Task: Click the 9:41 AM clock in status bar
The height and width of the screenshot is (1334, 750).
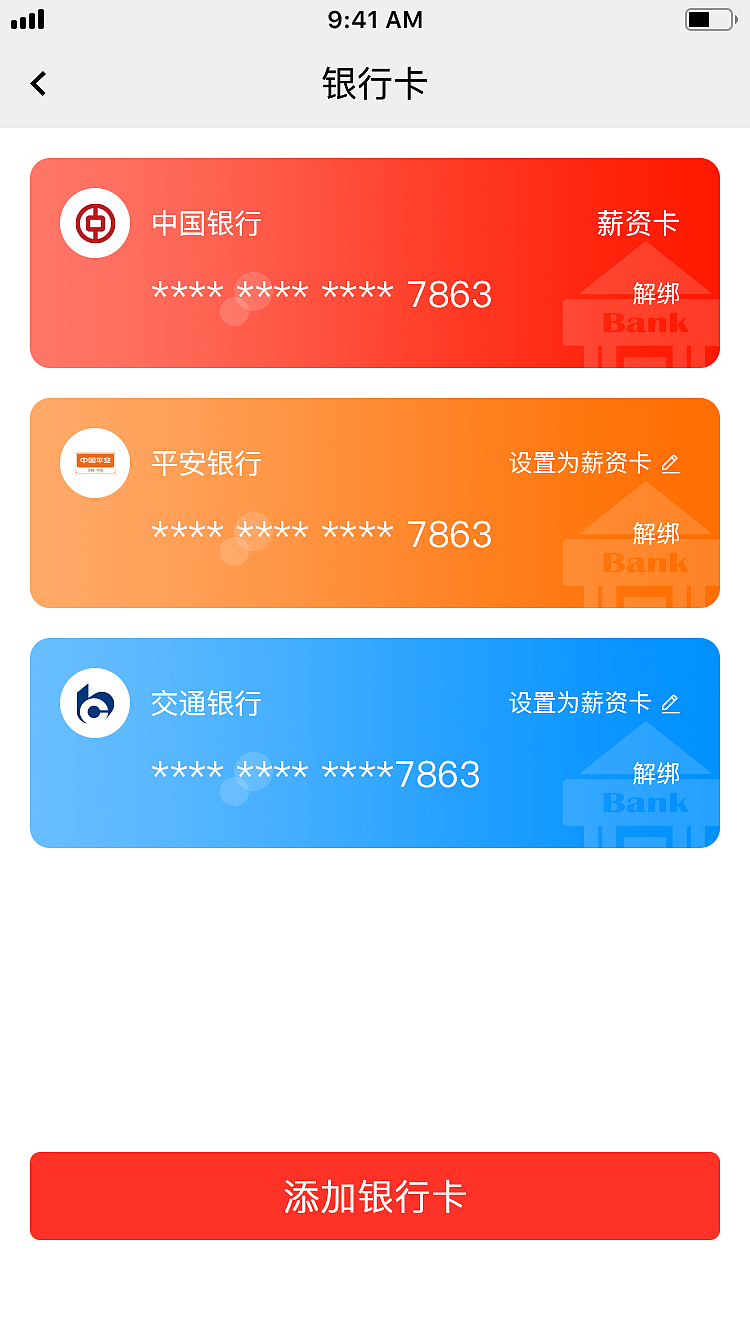Action: [x=375, y=18]
